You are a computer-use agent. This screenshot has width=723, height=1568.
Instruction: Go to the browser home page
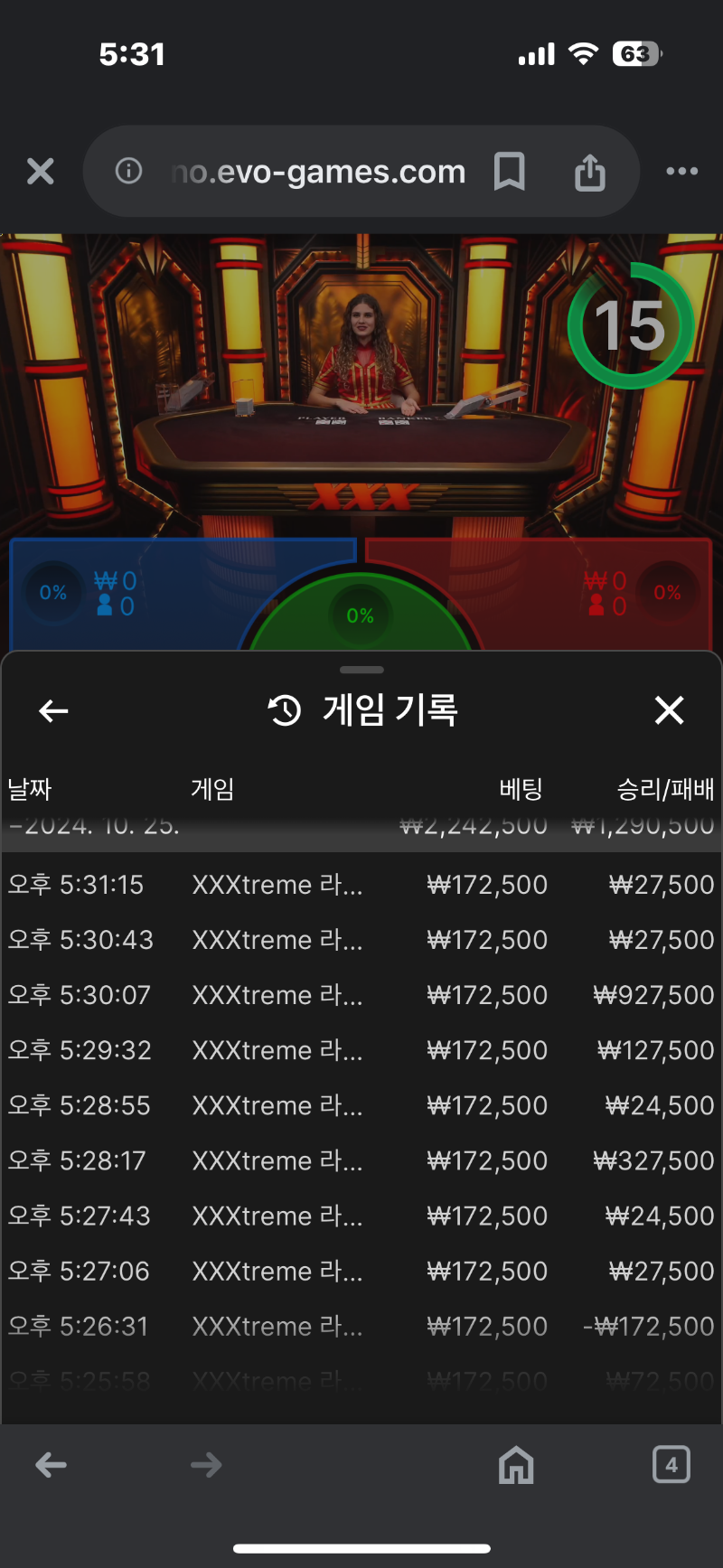tap(516, 1465)
